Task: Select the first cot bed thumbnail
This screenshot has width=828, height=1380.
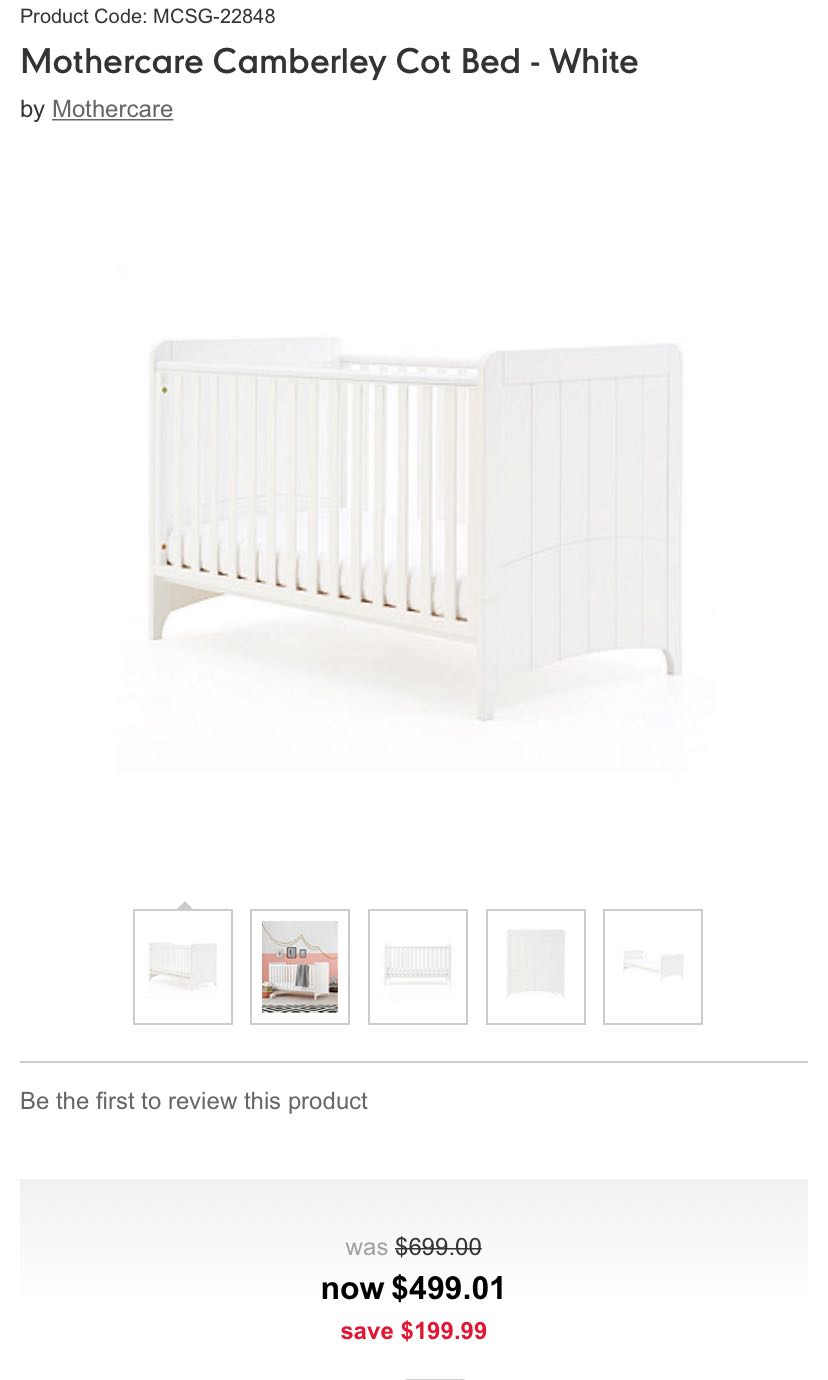Action: pos(182,966)
